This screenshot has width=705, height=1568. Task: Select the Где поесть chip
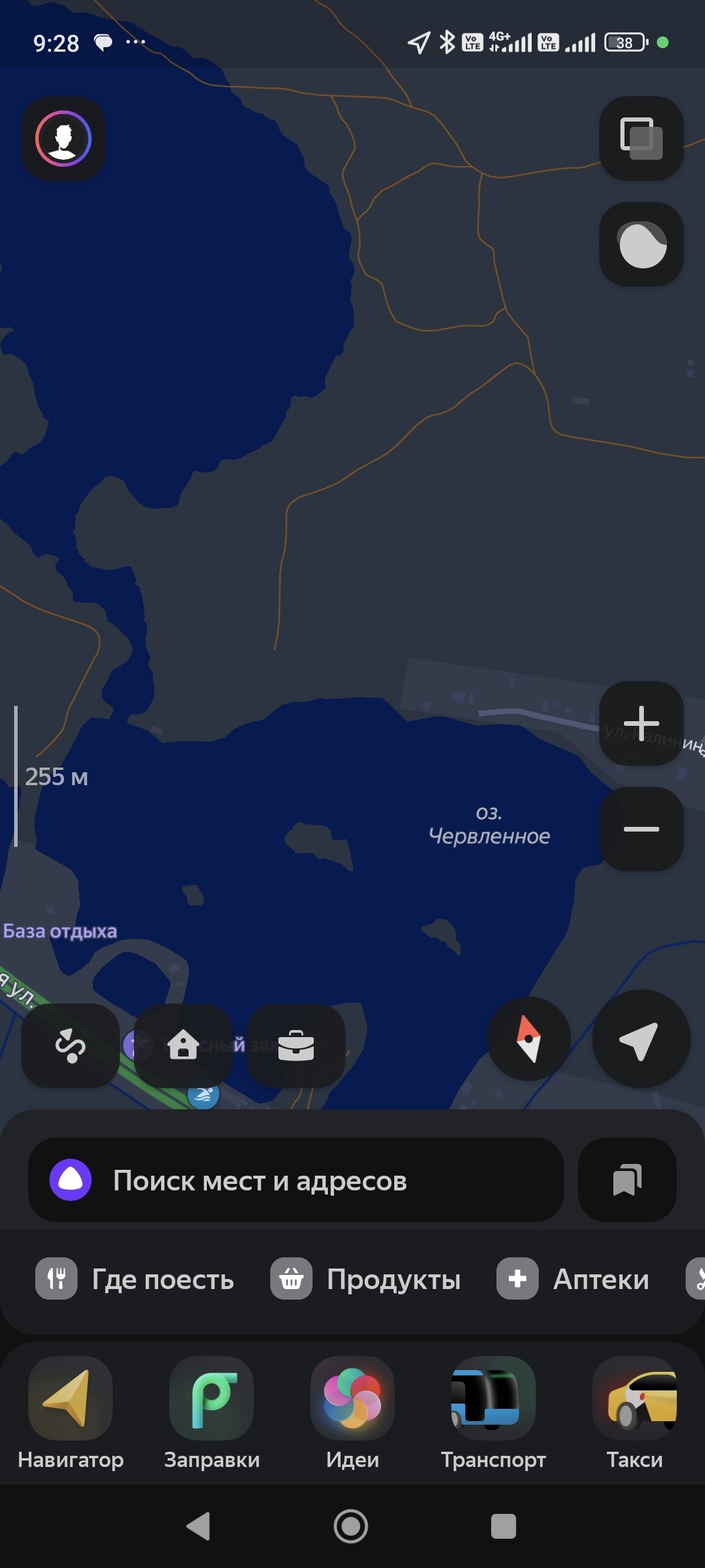(135, 1279)
